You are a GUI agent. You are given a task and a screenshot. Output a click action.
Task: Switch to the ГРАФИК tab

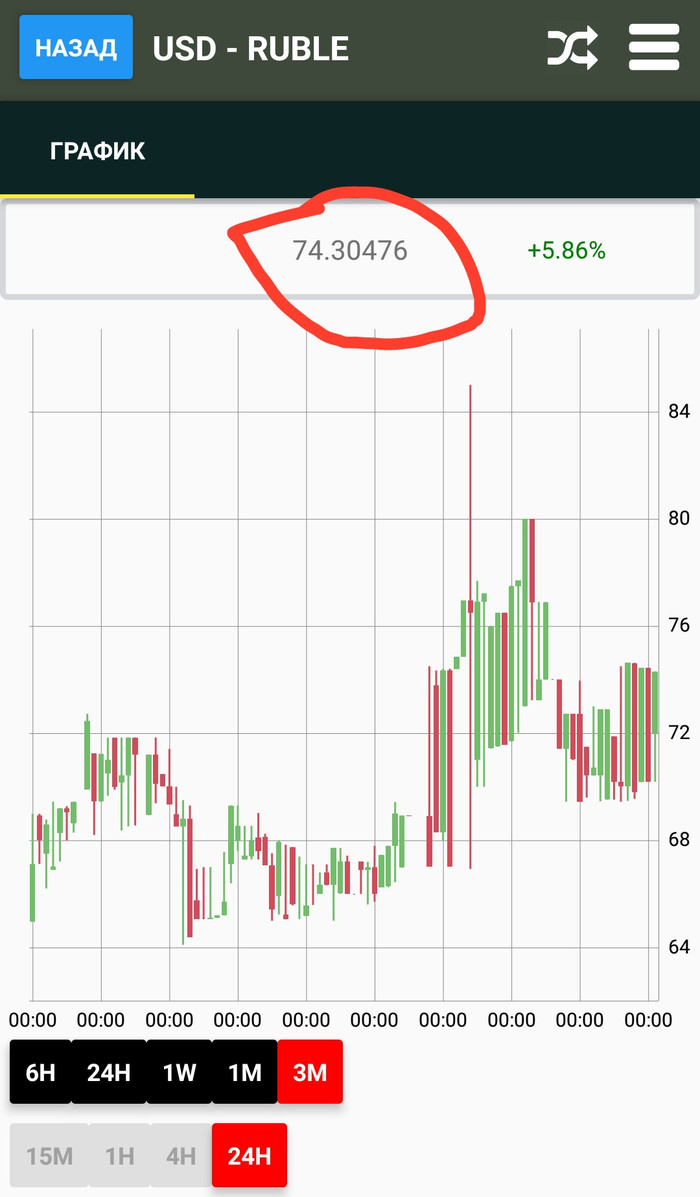[x=97, y=150]
